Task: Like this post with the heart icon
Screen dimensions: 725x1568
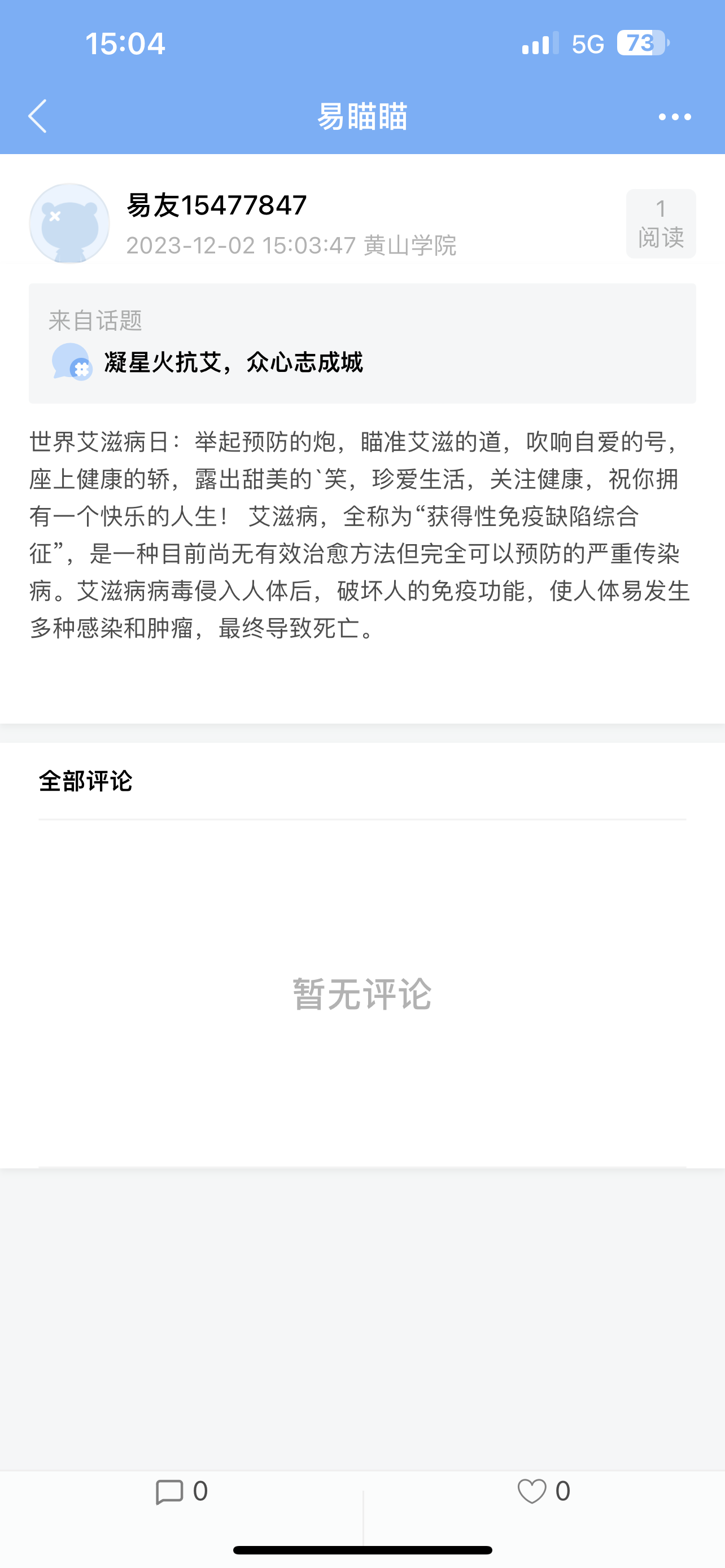Action: pos(531,1492)
